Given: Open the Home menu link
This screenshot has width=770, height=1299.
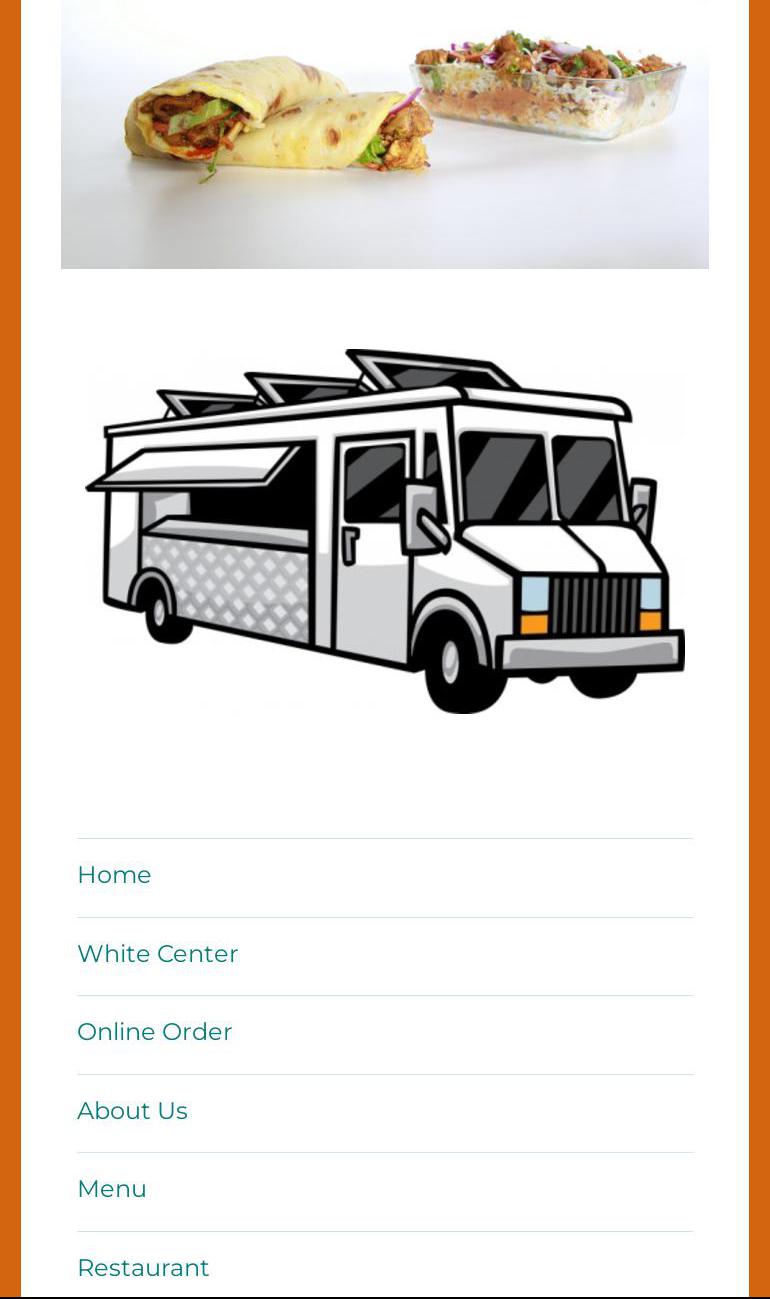Looking at the screenshot, I should pos(114,875).
